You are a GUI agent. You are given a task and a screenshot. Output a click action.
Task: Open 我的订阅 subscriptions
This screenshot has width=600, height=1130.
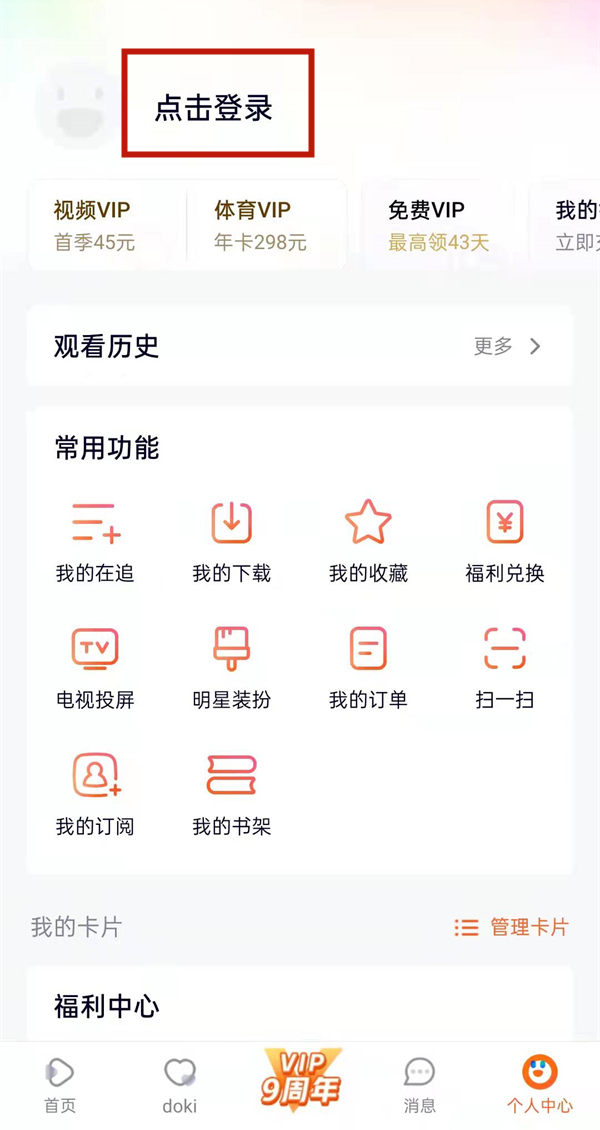pyautogui.click(x=95, y=796)
